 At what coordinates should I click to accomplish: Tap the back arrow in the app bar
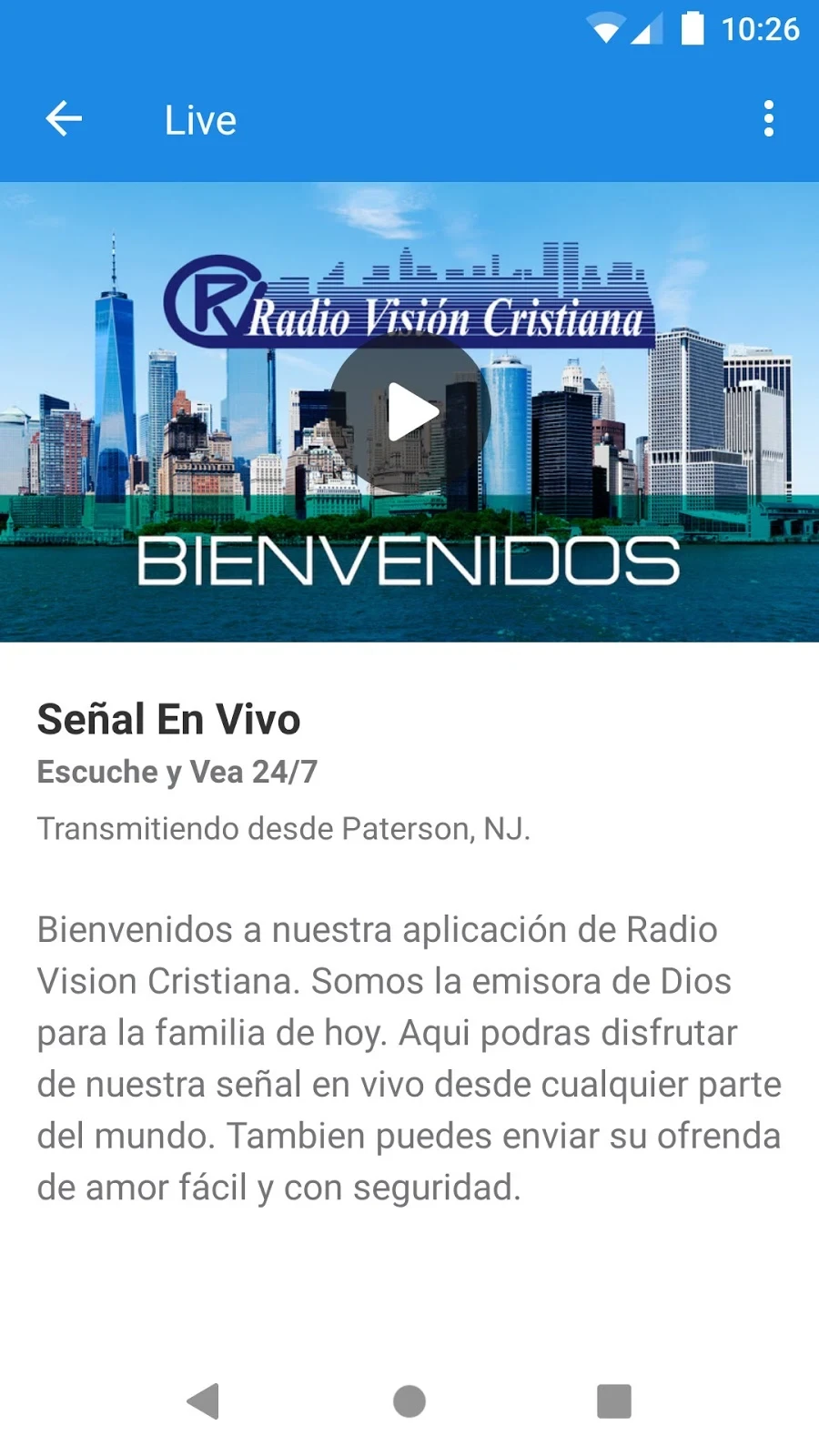tap(62, 118)
